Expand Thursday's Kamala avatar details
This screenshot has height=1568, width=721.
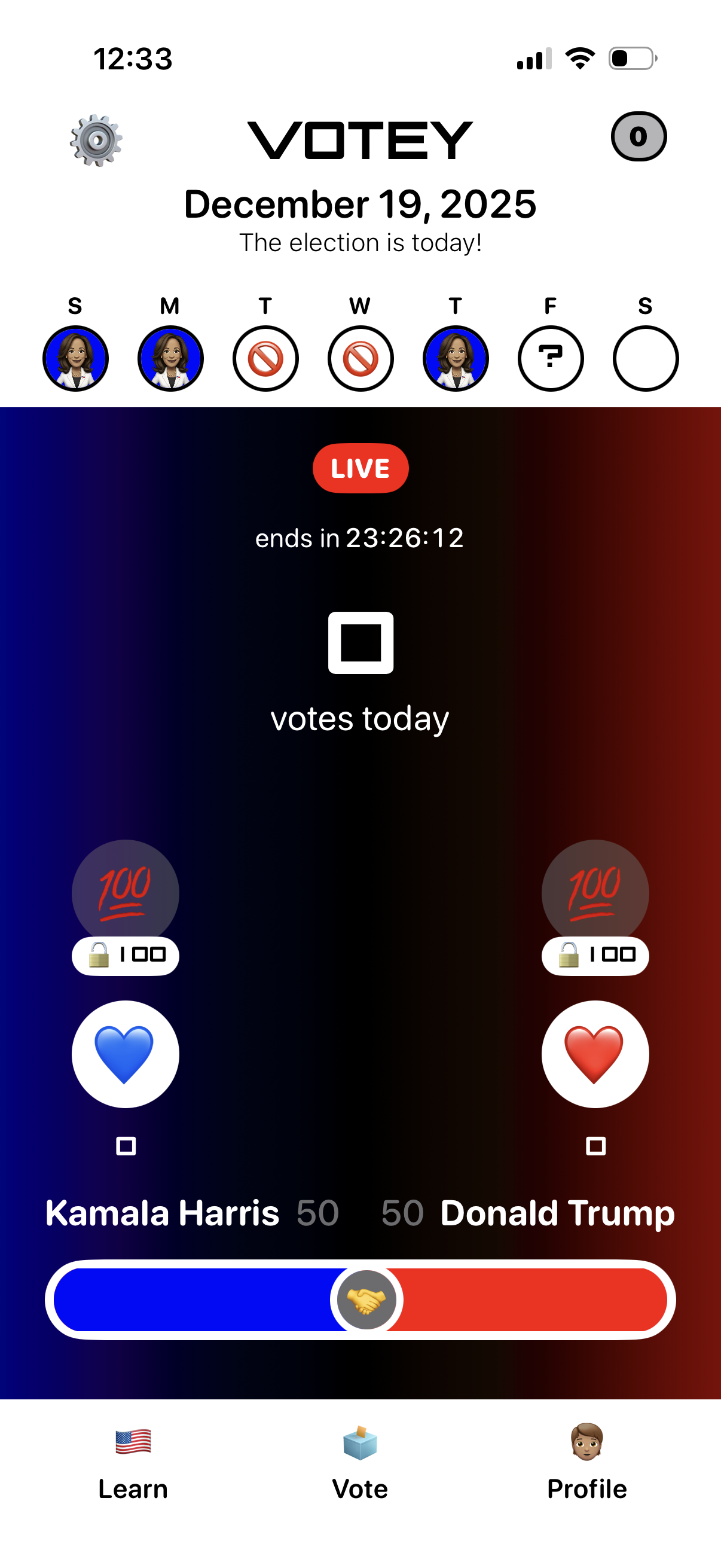coord(456,358)
